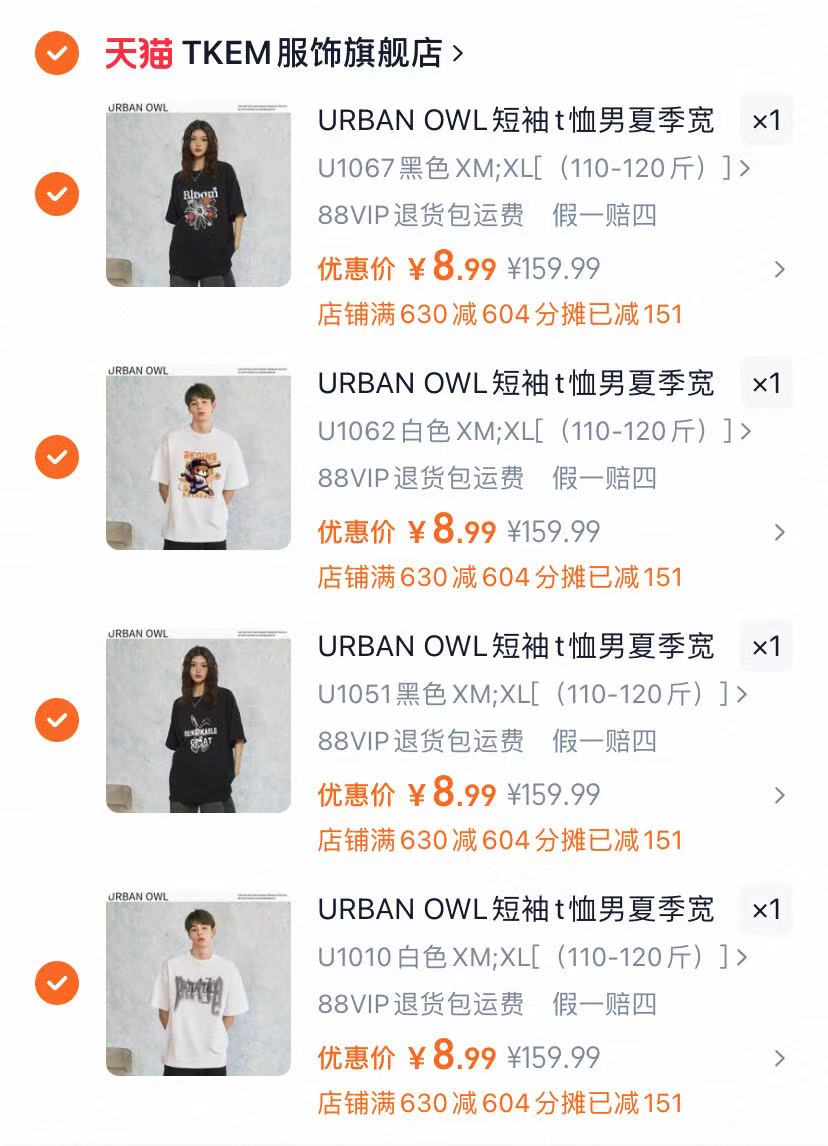This screenshot has width=828, height=1146.
Task: Adjust the ×1 quantity of U1062 item
Action: tap(766, 384)
